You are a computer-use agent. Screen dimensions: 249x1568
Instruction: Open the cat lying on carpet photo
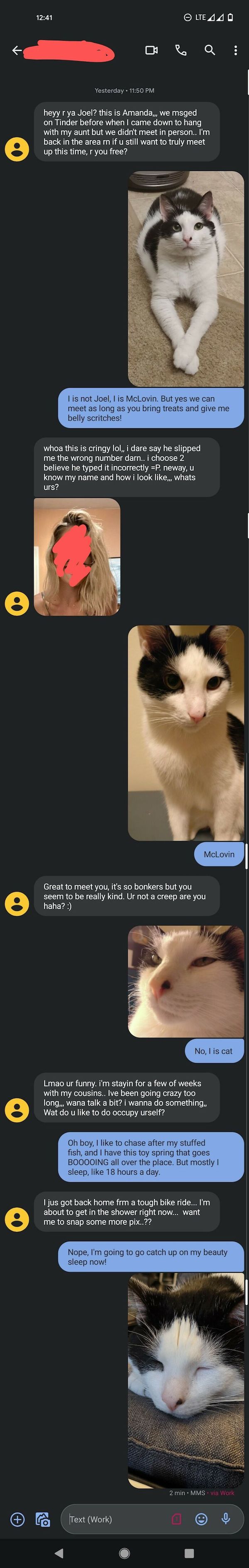[x=186, y=278]
